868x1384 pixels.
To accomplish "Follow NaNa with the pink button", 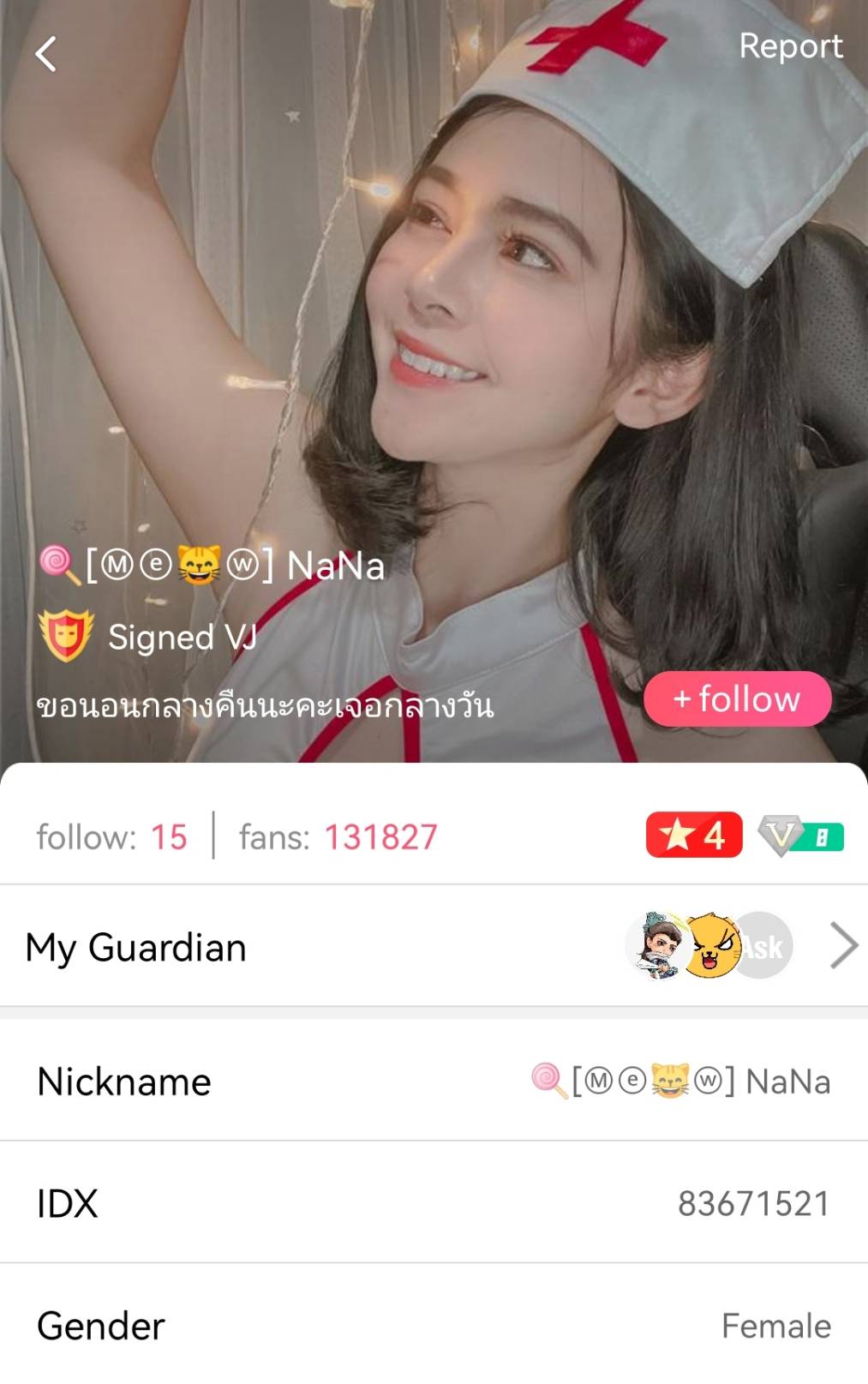I will tap(737, 699).
